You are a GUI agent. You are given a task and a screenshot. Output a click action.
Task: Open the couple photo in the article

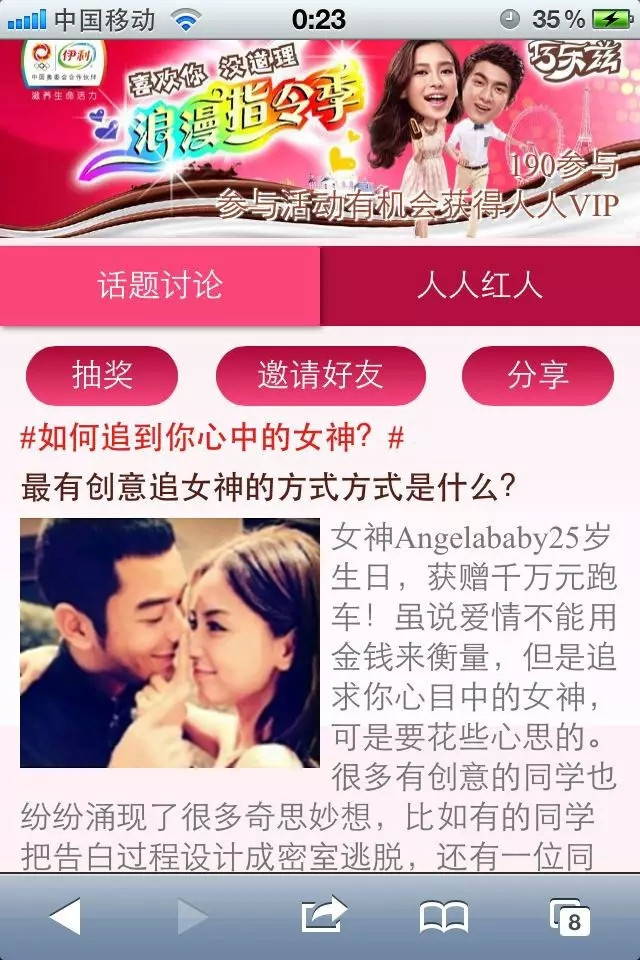170,642
